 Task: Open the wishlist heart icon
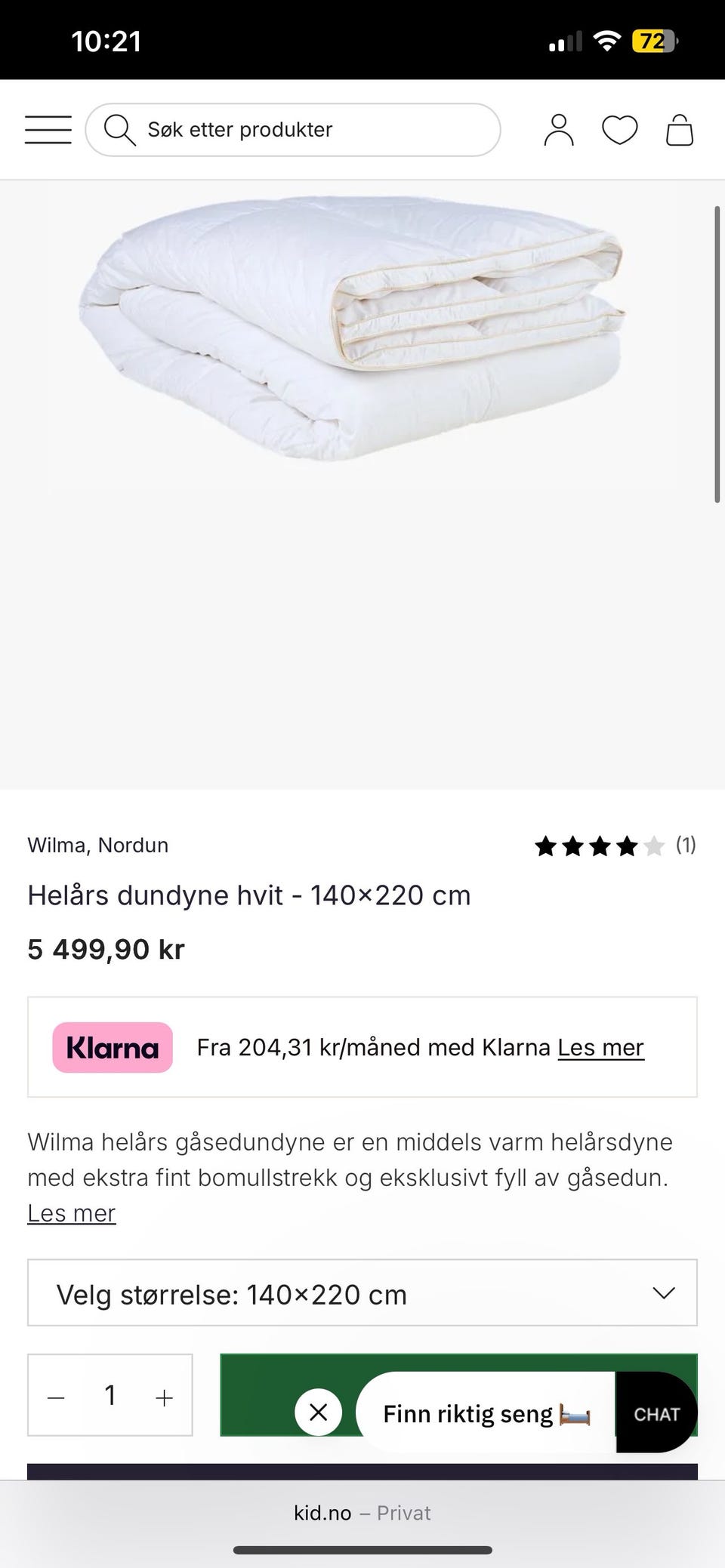[x=619, y=130]
